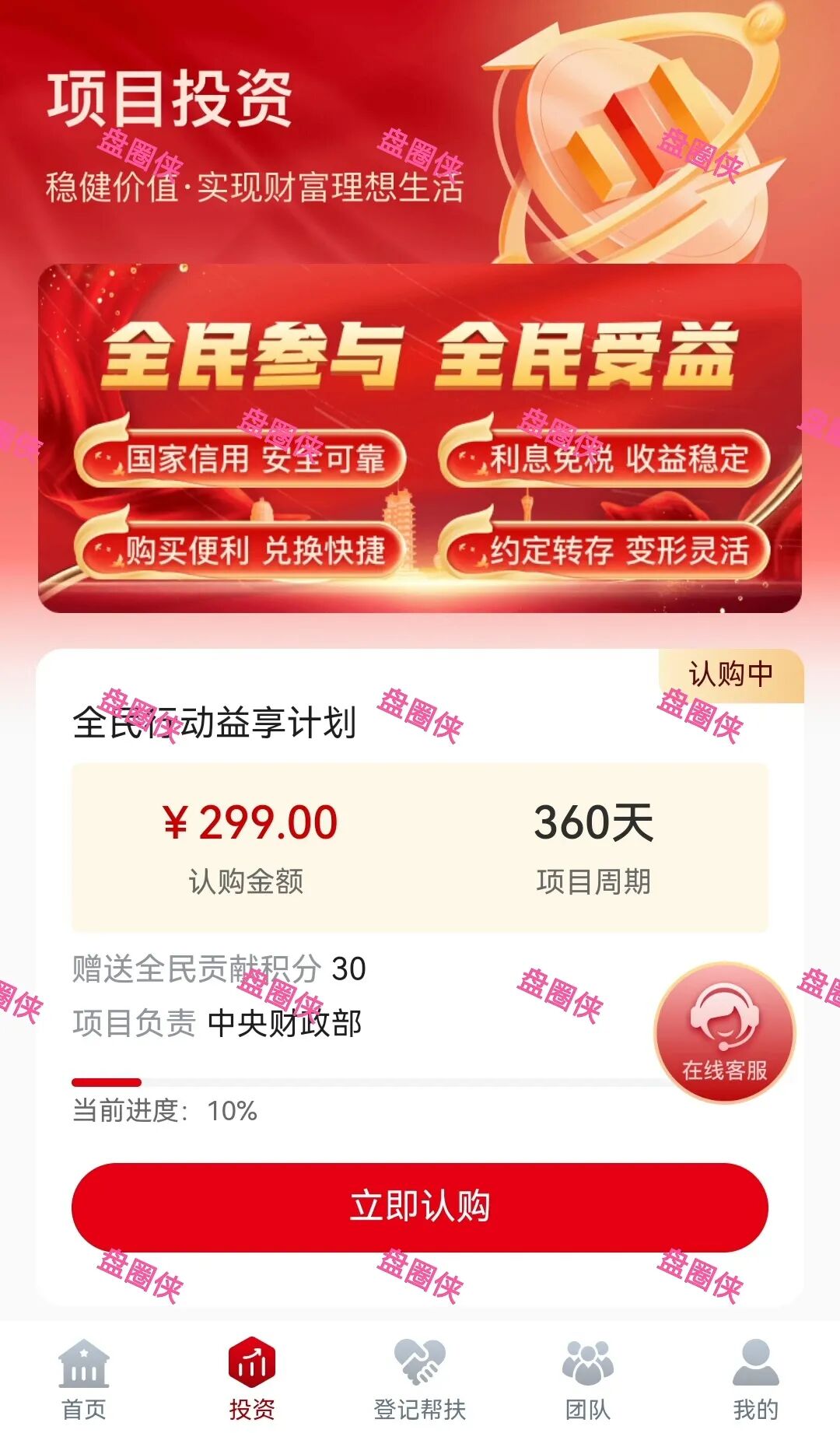The height and width of the screenshot is (1433, 840).
Task: Switch to the 首页 home tab
Action: 84,1379
